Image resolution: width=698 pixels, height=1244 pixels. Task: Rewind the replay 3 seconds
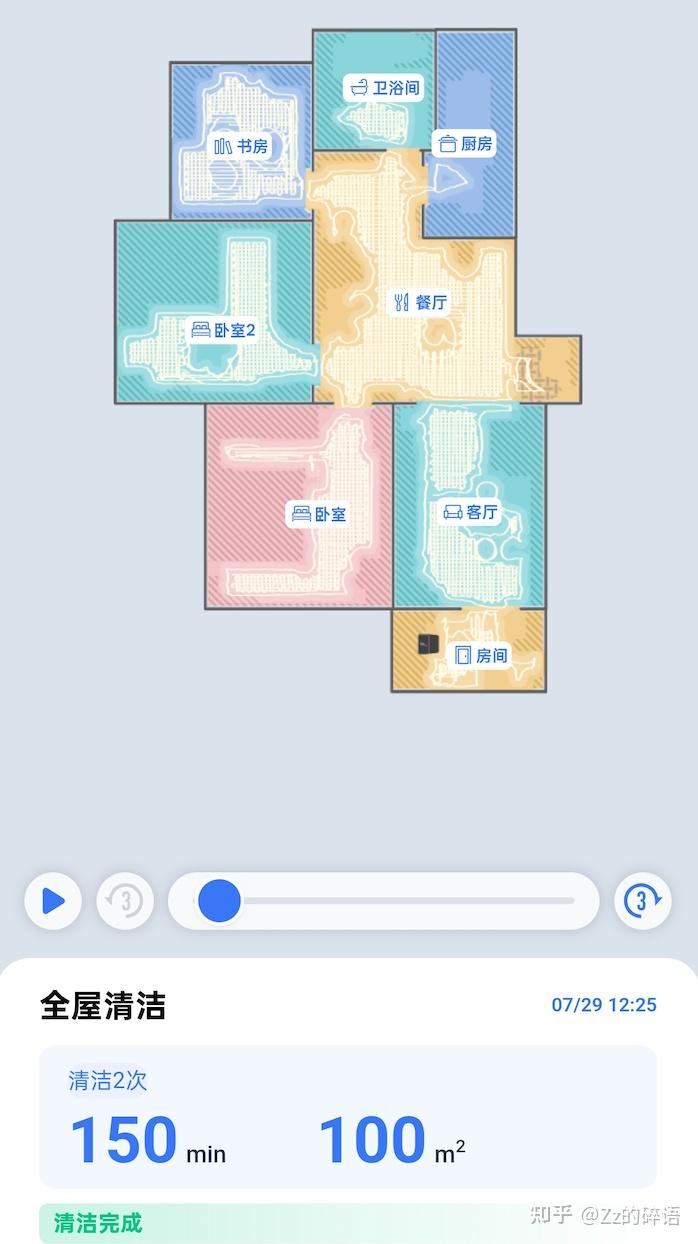(x=125, y=901)
